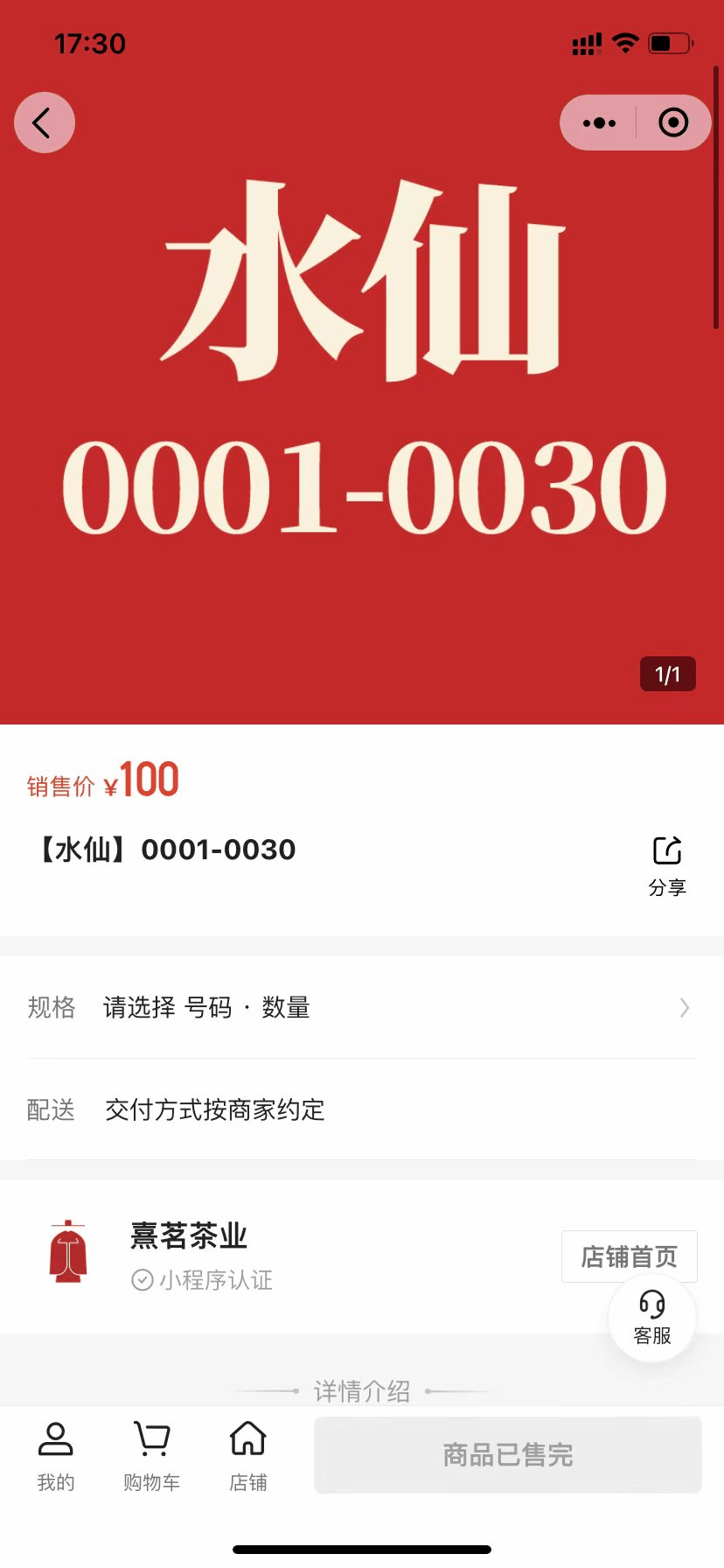Open the 购物车 shopping cart
Image resolution: width=724 pixels, height=1568 pixels.
[152, 1456]
